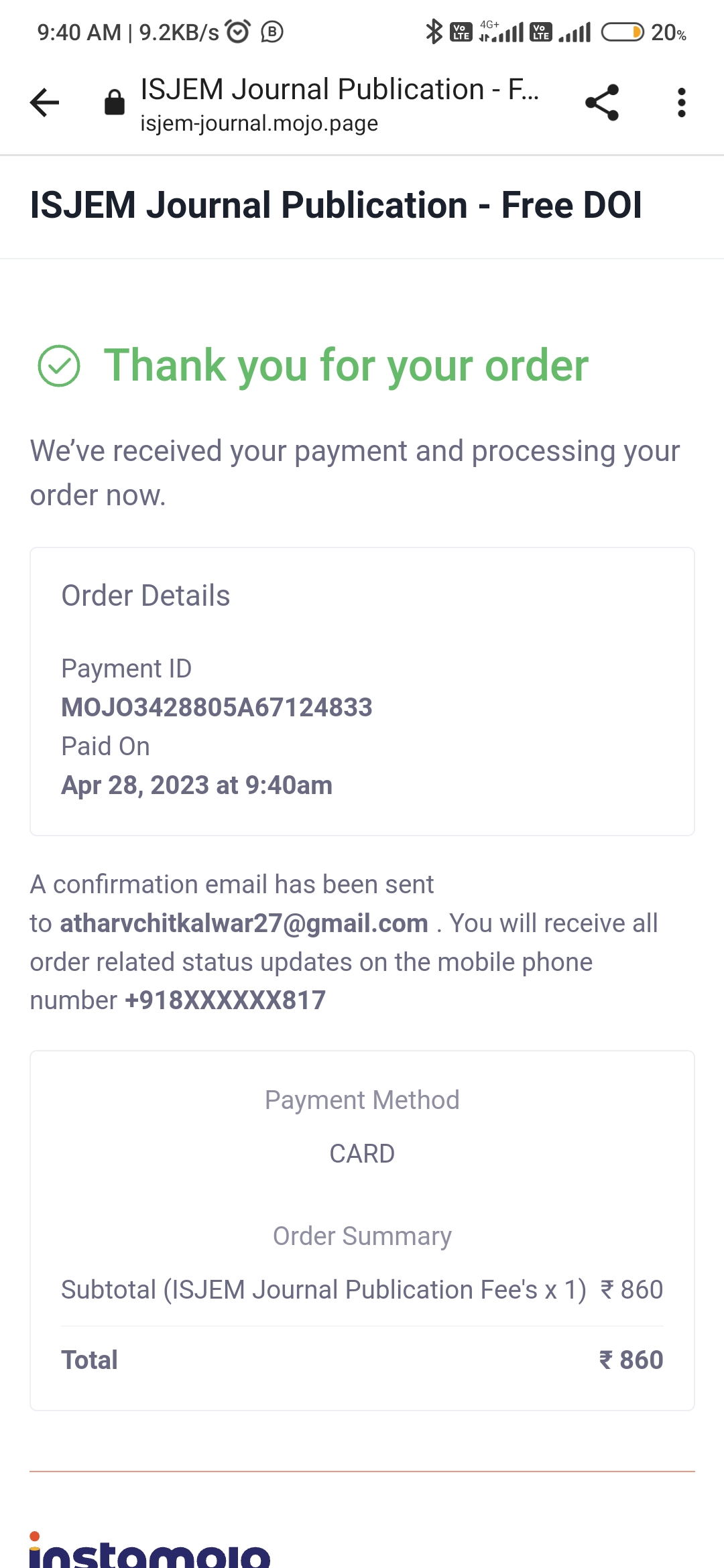Open the three-dot overflow menu

681,103
